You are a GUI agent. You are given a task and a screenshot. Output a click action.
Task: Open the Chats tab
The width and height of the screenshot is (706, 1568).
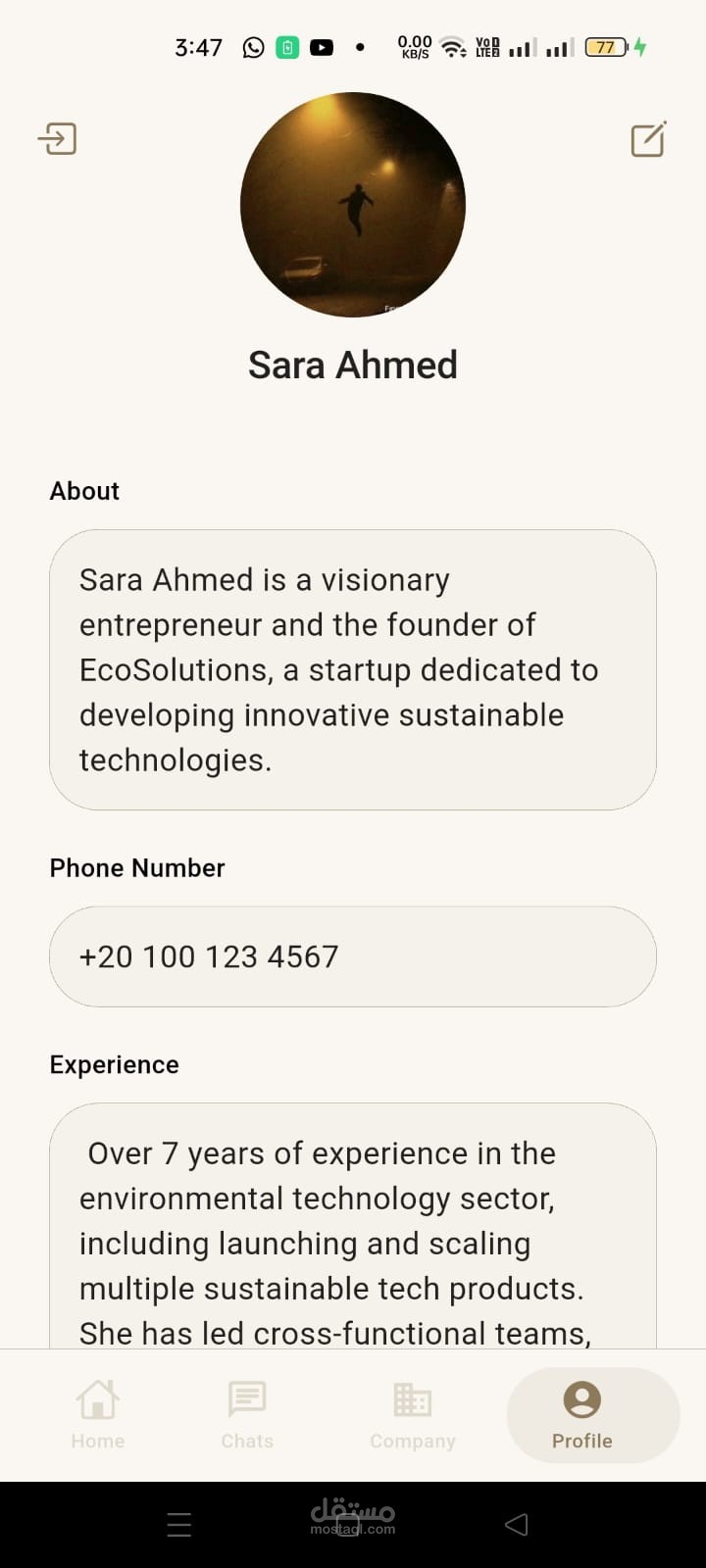tap(247, 1415)
